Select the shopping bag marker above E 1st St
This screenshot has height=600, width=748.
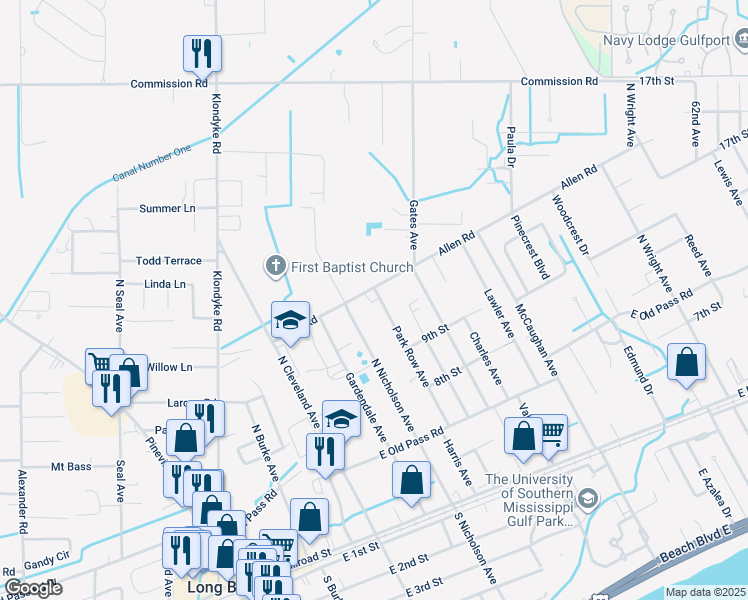309,517
